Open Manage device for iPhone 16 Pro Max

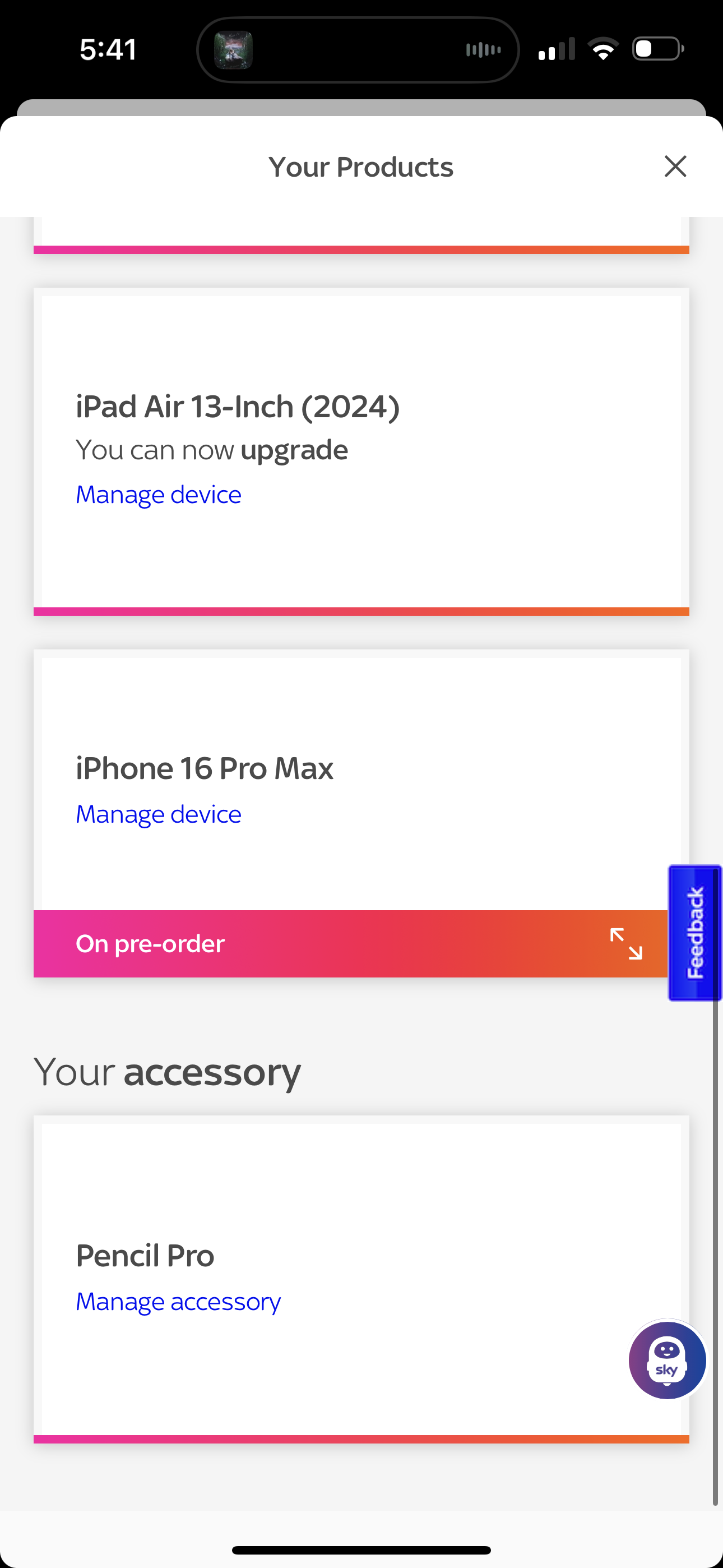click(158, 814)
